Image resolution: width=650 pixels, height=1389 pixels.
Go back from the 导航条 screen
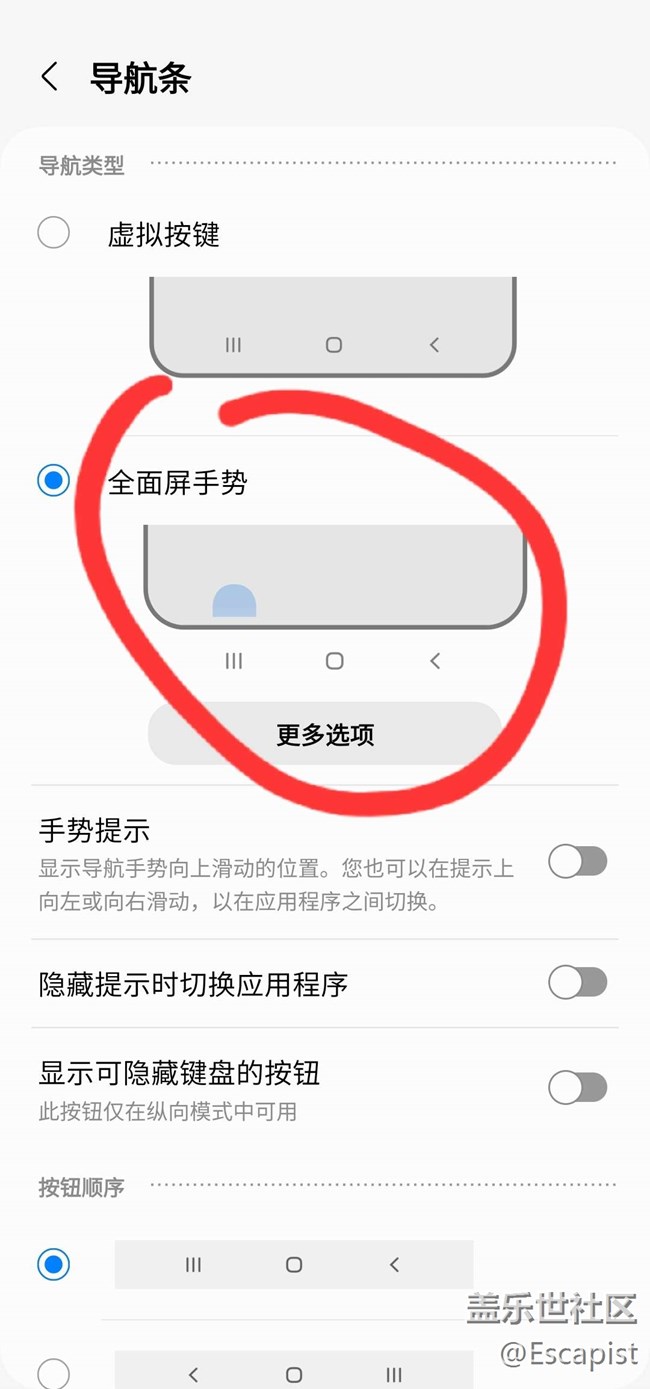pyautogui.click(x=49, y=77)
